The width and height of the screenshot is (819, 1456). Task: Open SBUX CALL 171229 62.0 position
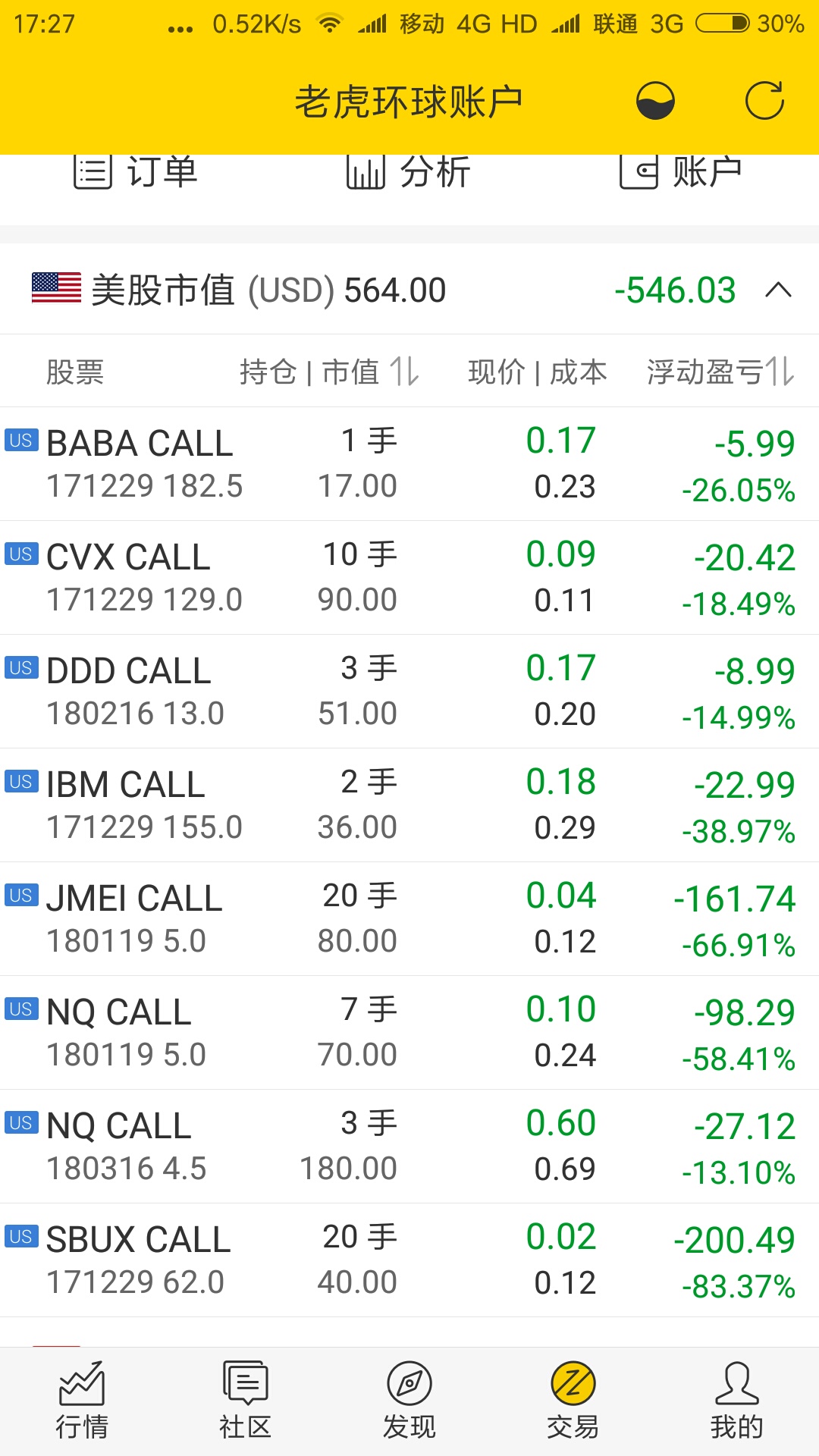click(409, 1260)
